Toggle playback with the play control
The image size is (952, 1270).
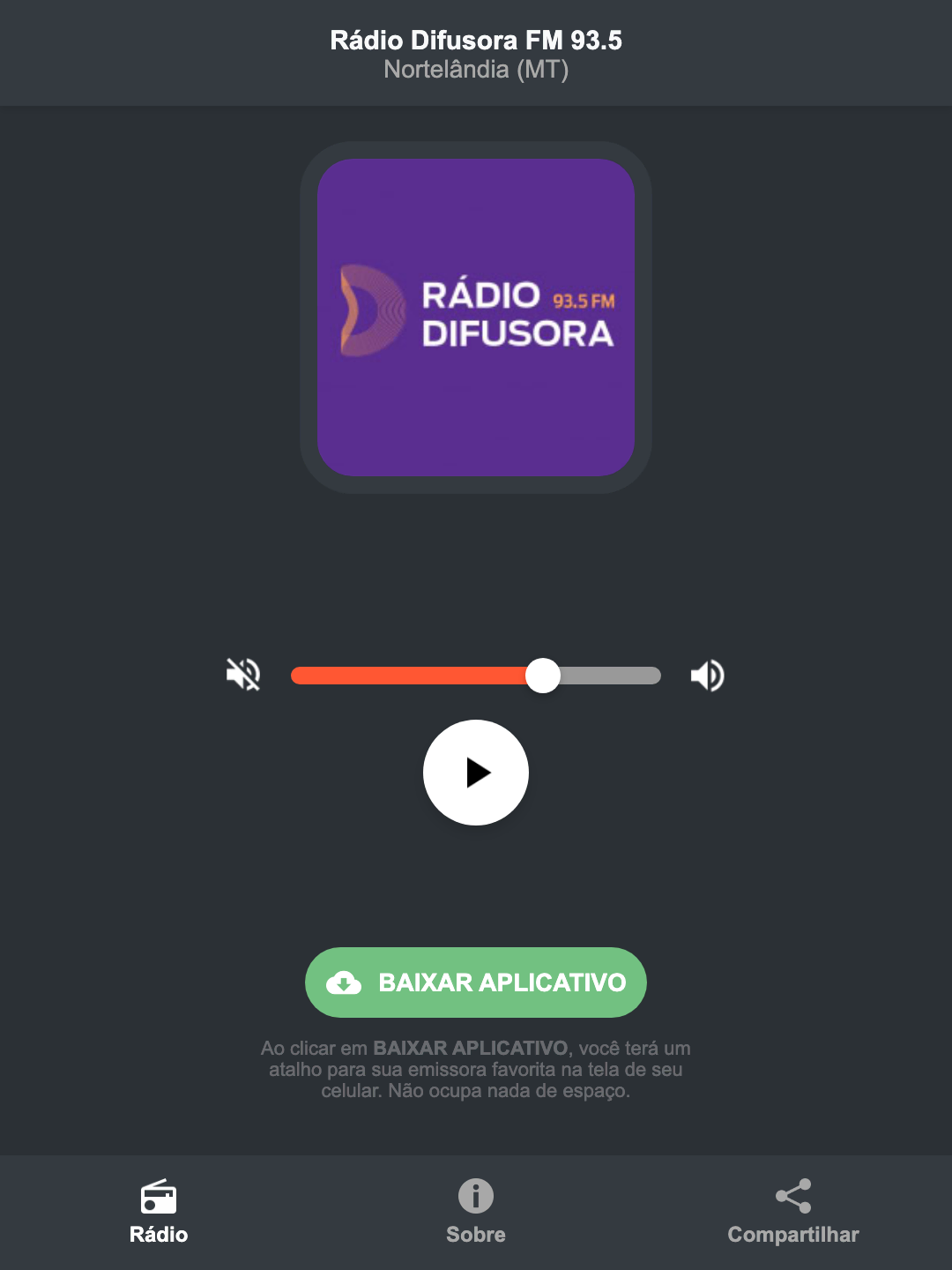(475, 773)
